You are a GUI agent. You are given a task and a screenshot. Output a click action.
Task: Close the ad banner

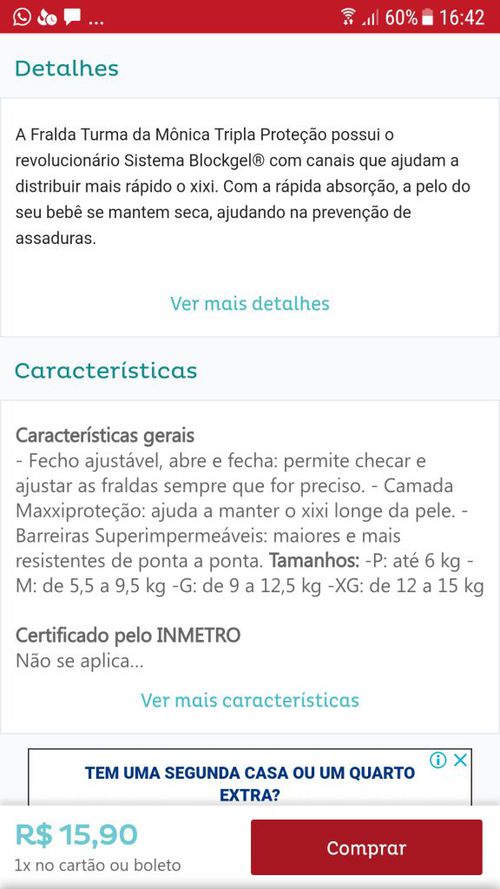click(x=461, y=760)
